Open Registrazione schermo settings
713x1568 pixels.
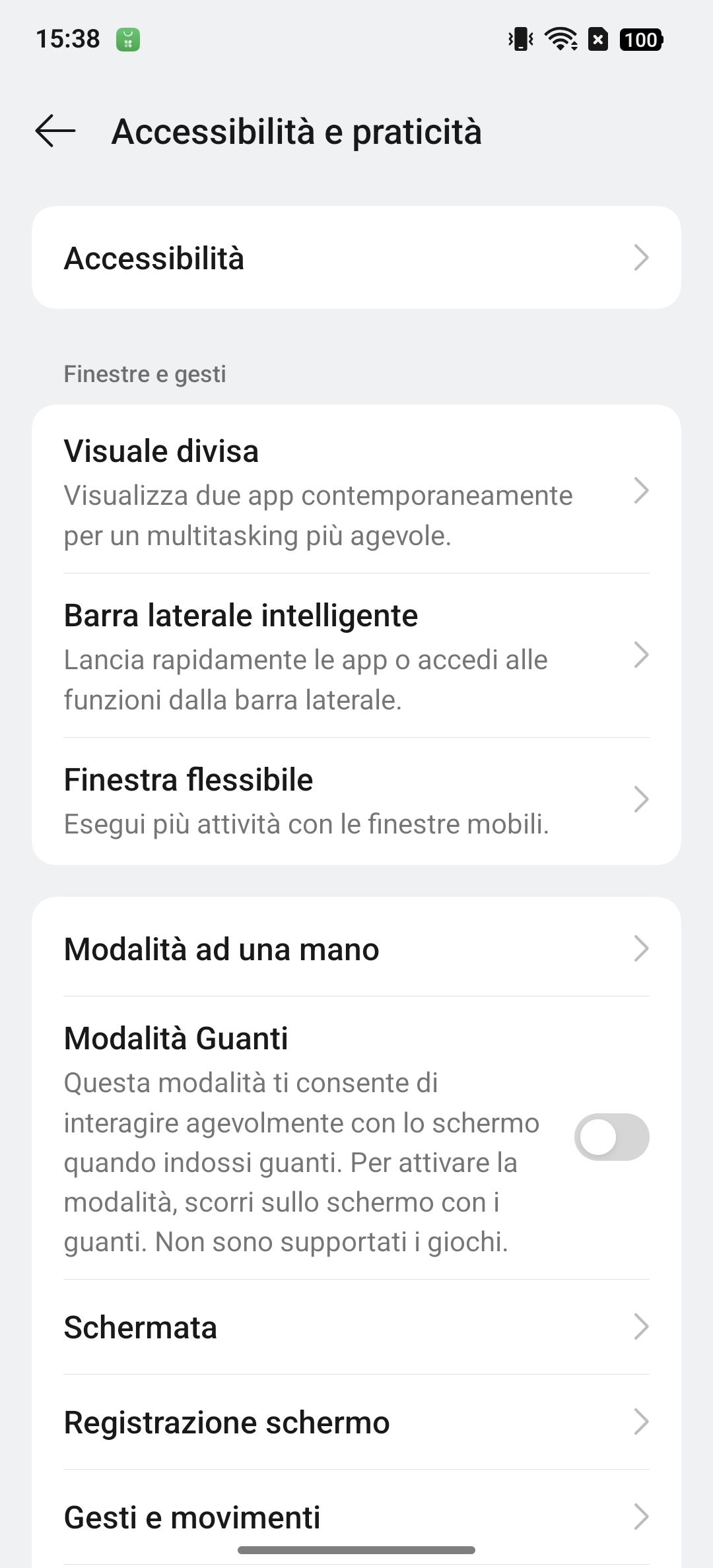point(356,1422)
